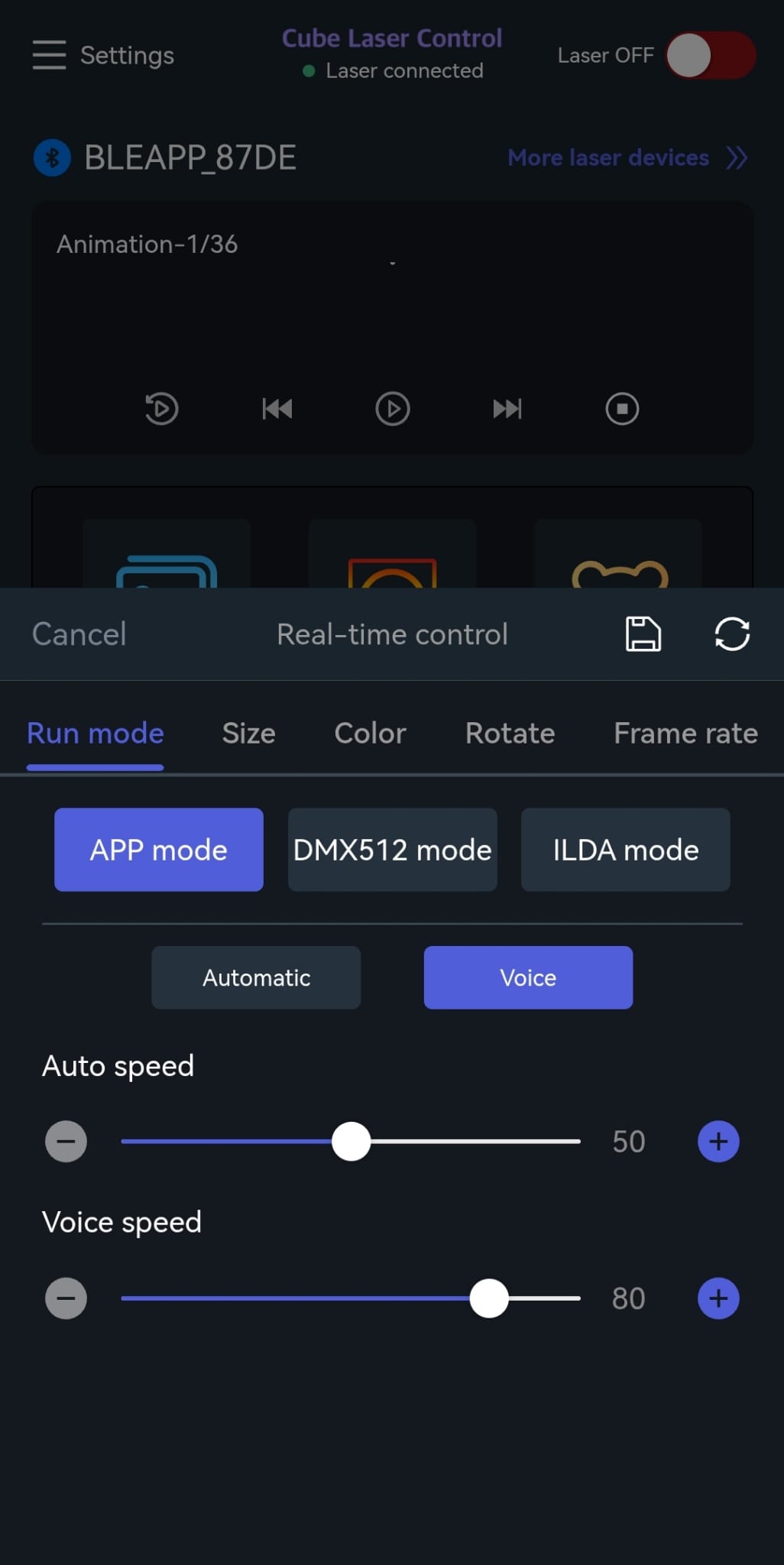Increase Voice speed with the plus button
Image resolution: width=784 pixels, height=1565 pixels.
click(x=718, y=1298)
